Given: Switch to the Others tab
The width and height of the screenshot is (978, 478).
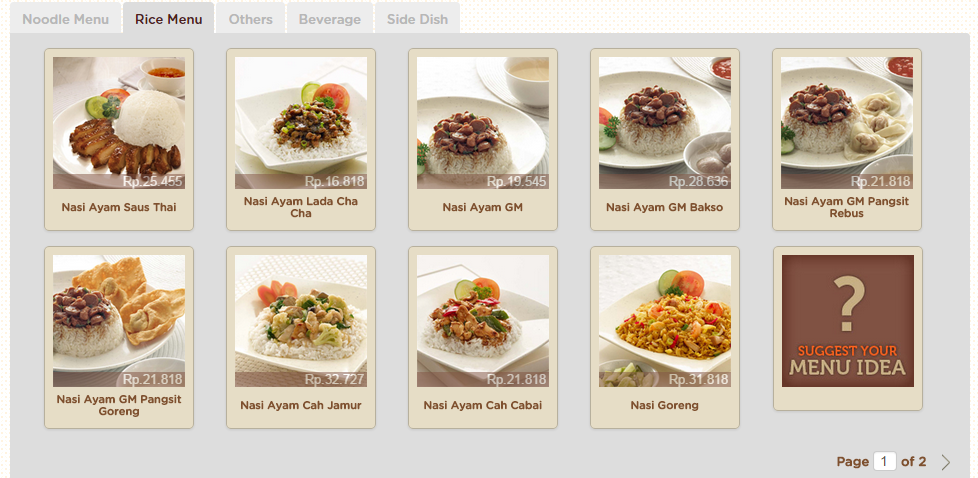Looking at the screenshot, I should tap(250, 19).
